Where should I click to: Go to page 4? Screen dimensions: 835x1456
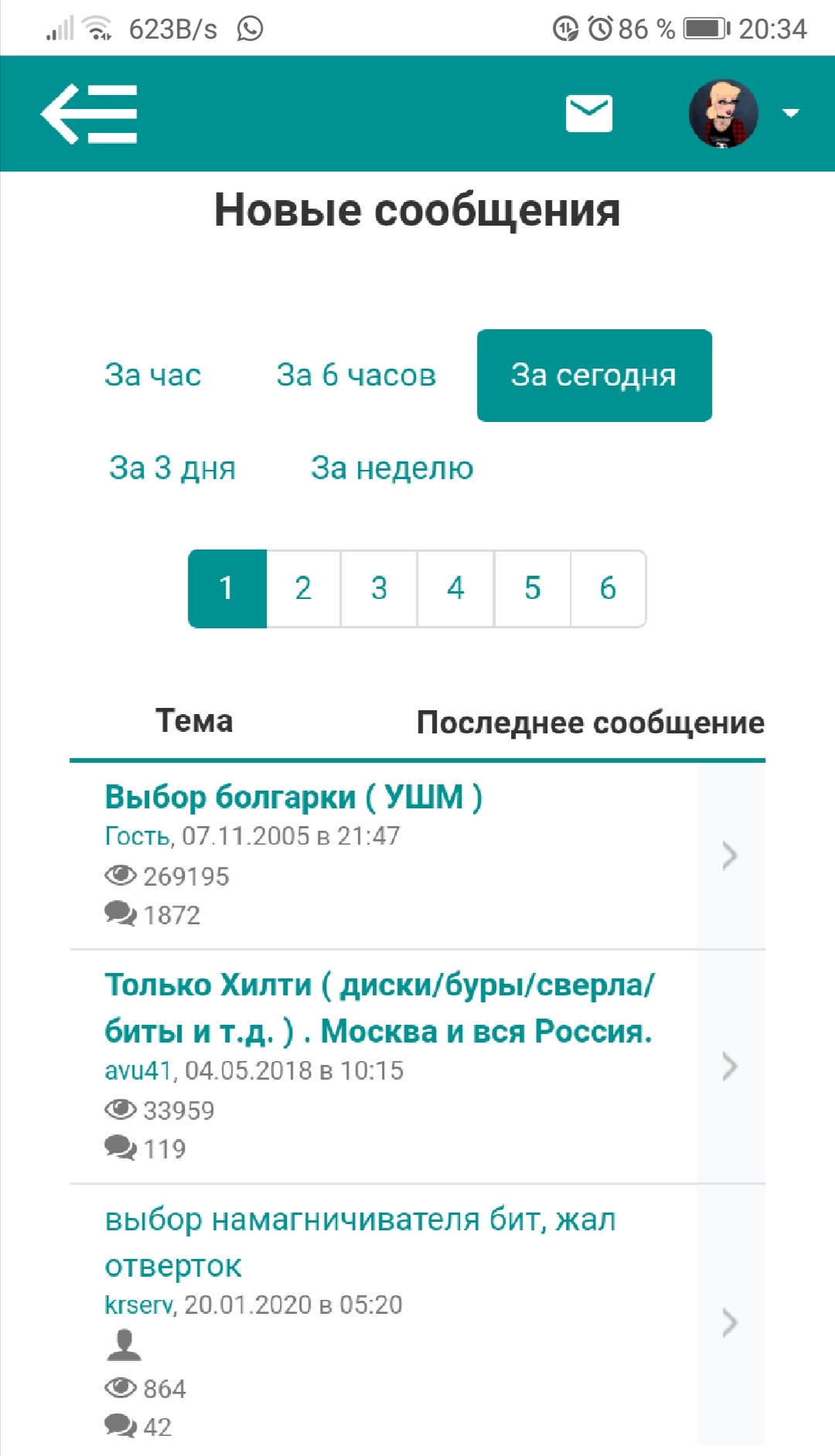point(455,589)
